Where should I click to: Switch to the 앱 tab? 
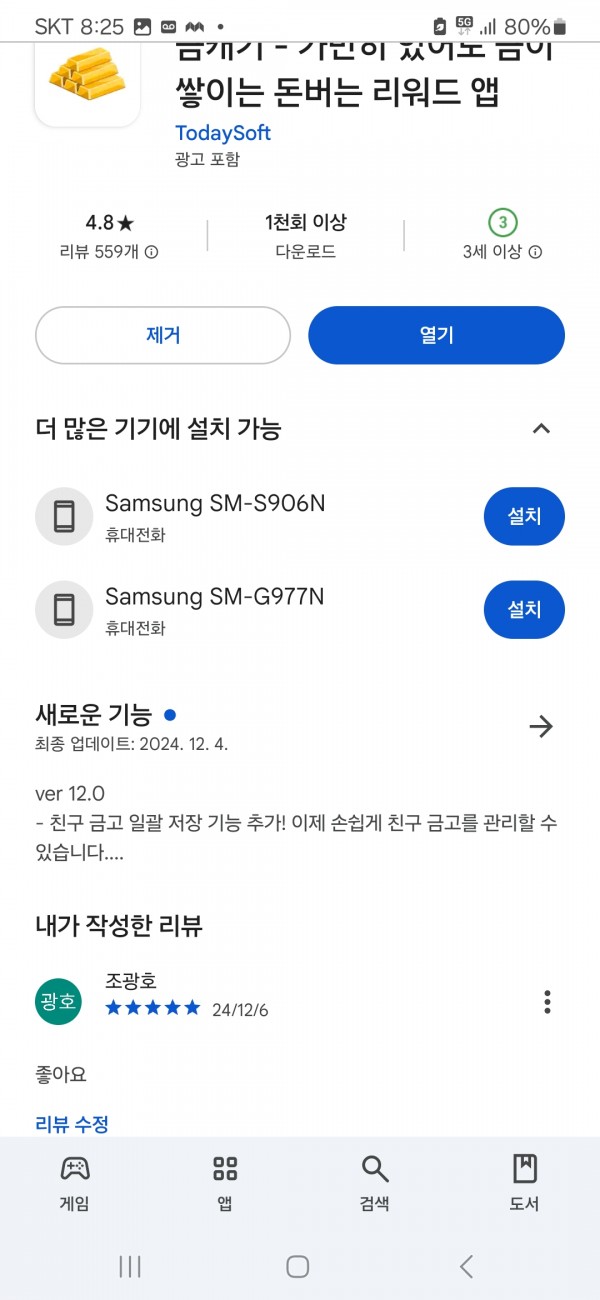(225, 1183)
